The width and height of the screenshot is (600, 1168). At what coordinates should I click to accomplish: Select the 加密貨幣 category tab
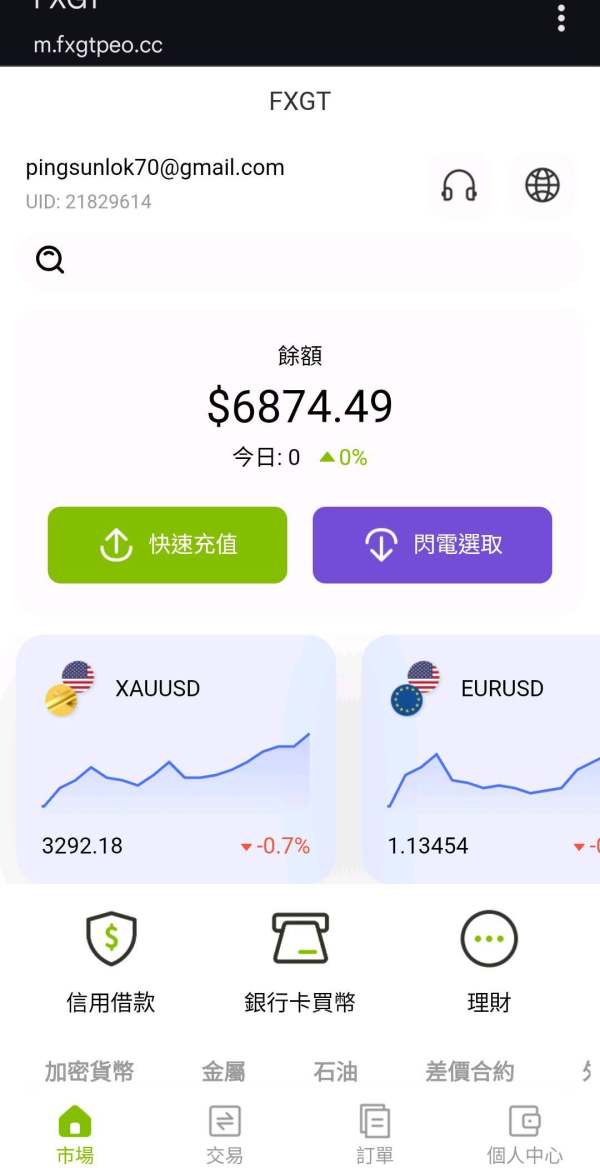pos(89,1072)
